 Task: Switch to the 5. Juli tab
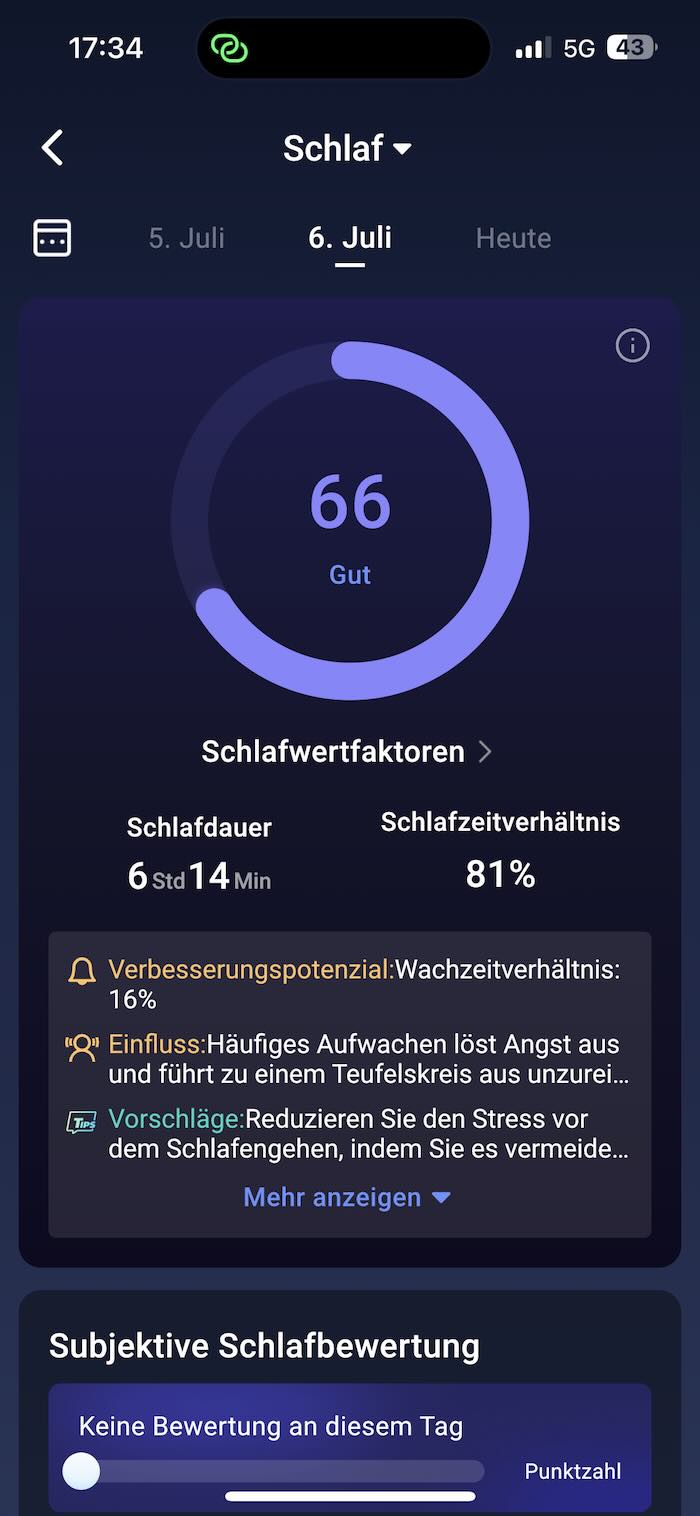(186, 238)
